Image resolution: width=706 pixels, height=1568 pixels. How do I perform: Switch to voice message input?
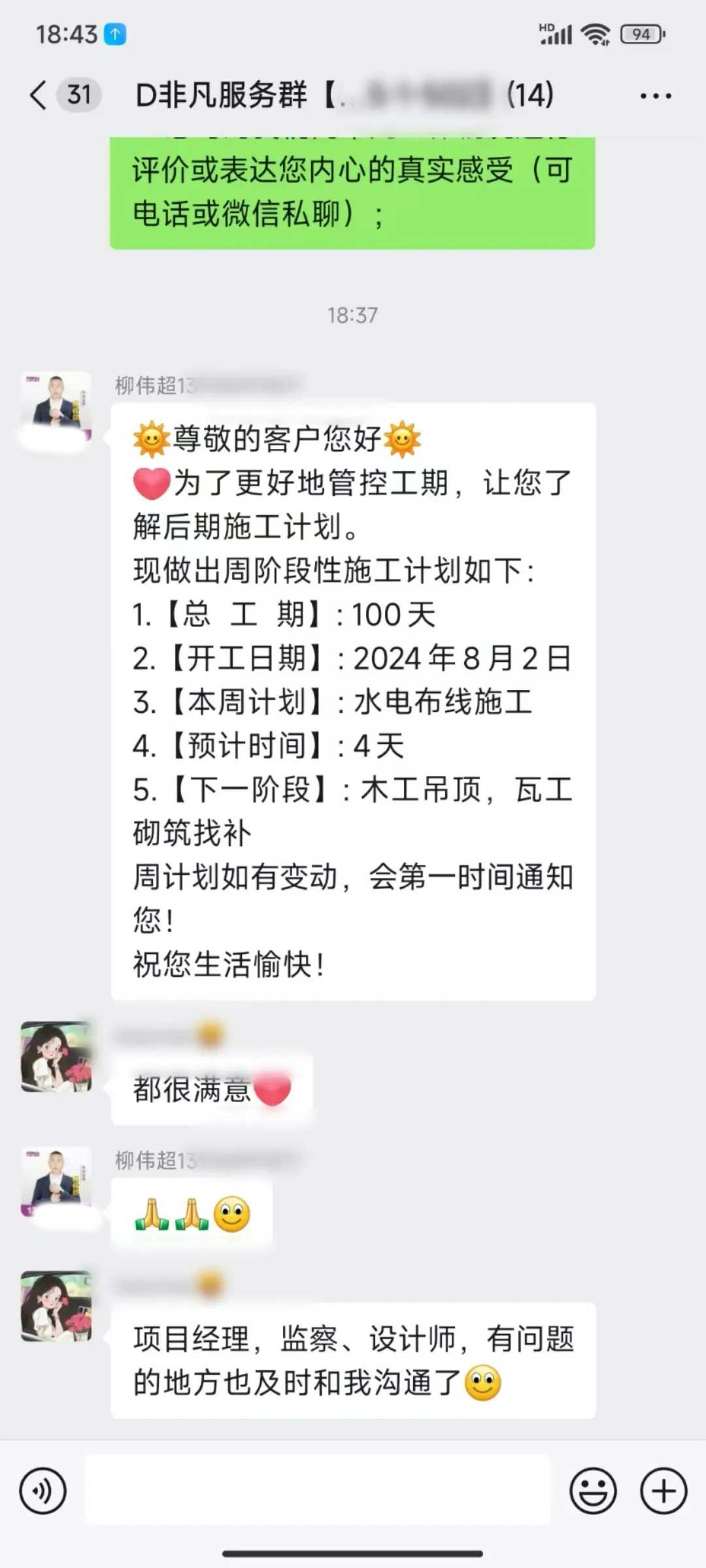coord(43,1491)
